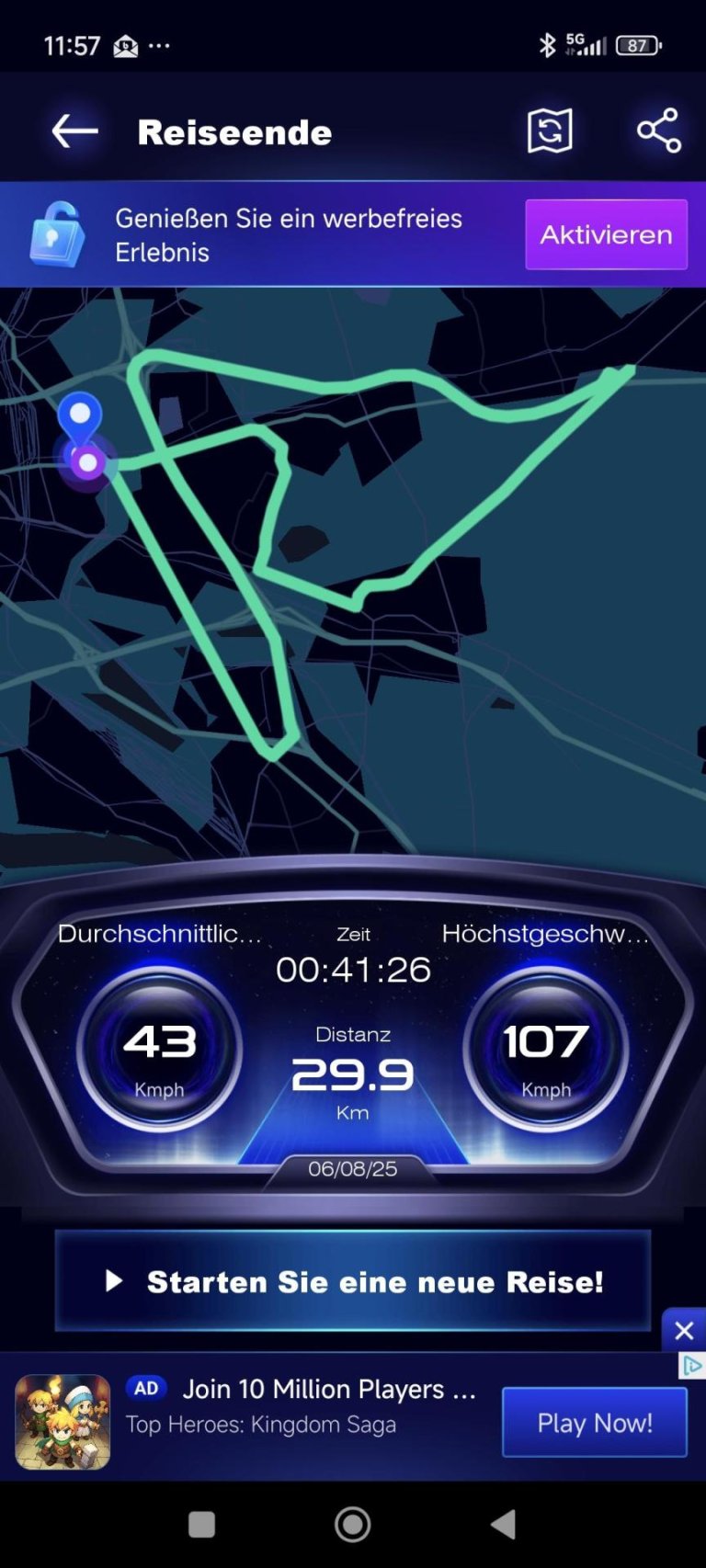Tap the system home button
This screenshot has width=706, height=1568.
click(x=353, y=1524)
